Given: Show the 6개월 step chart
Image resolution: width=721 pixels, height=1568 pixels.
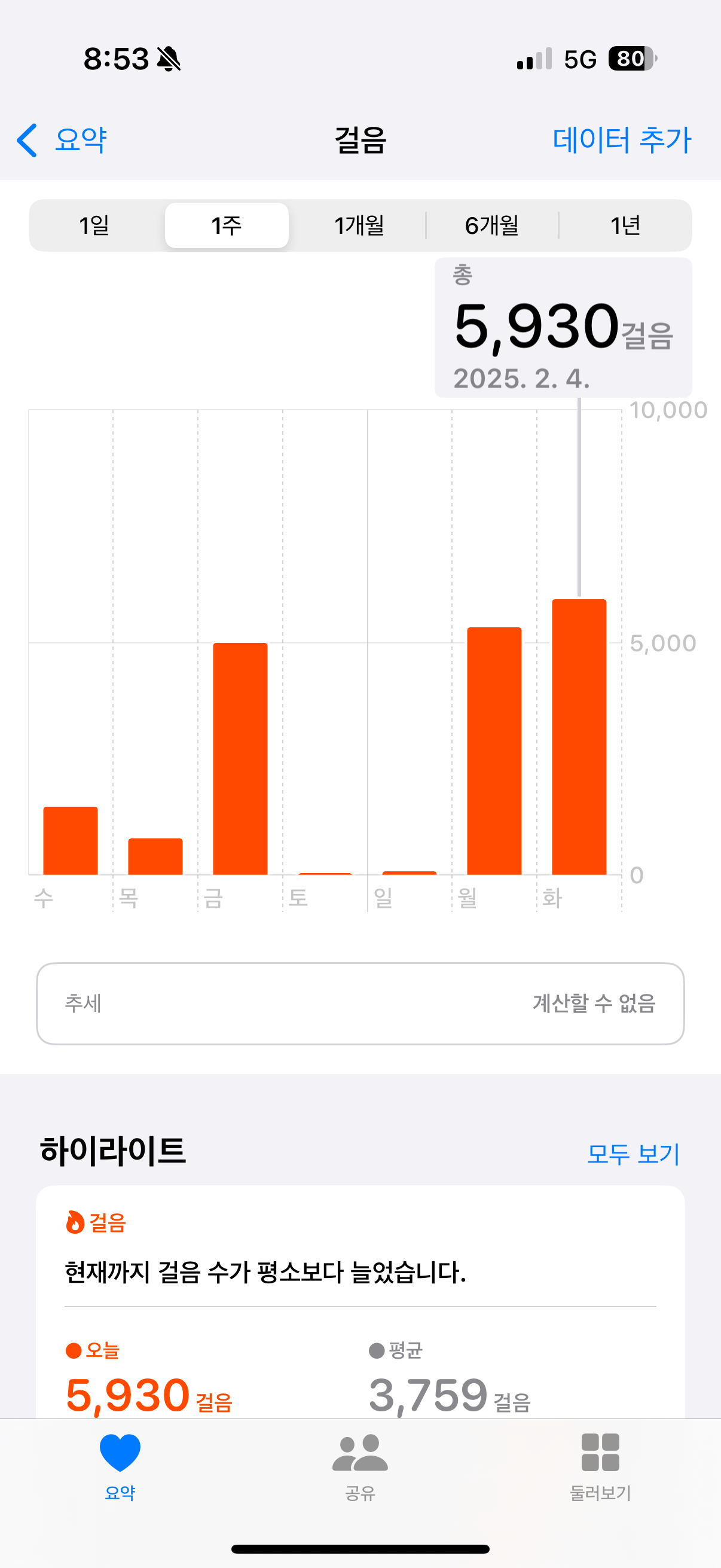Looking at the screenshot, I should (x=491, y=226).
